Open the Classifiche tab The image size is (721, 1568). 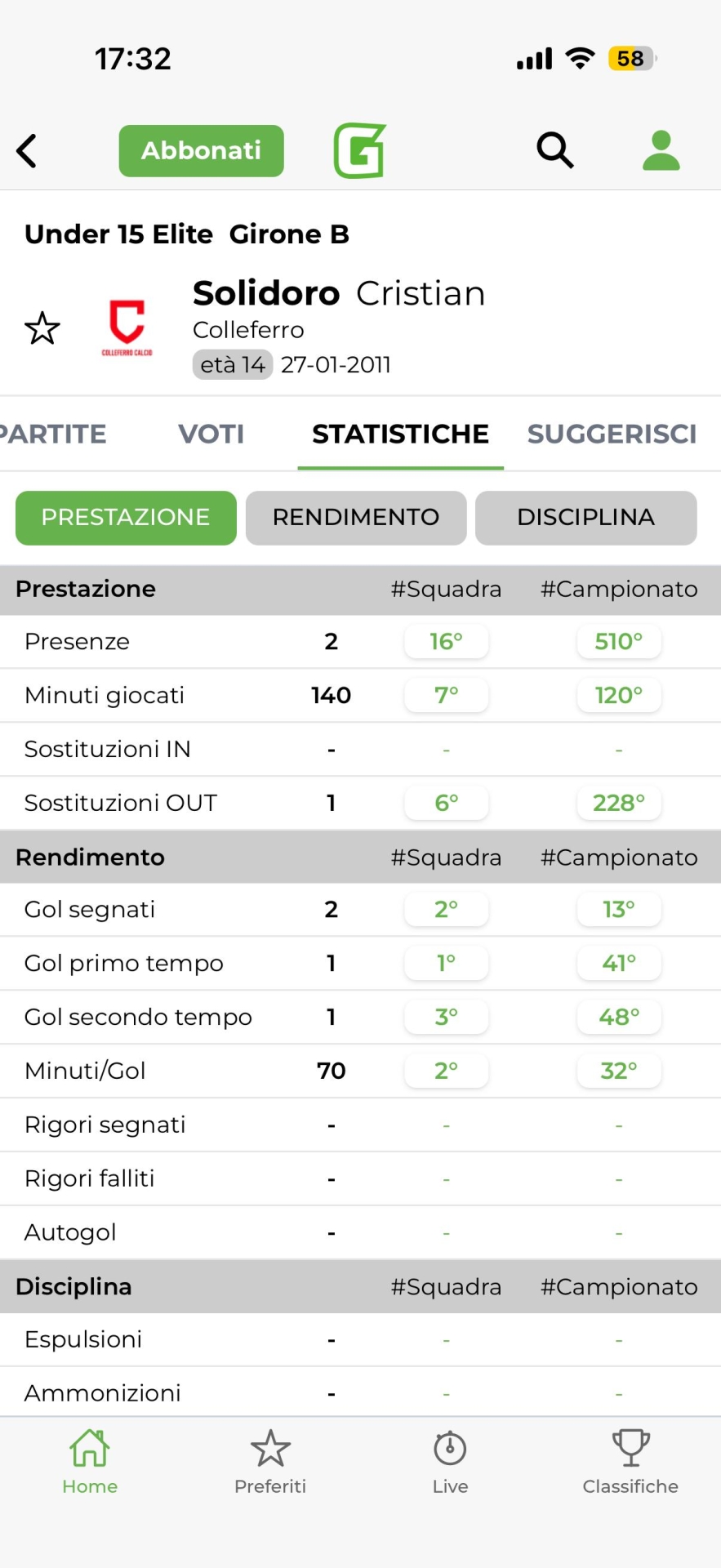coord(630,1463)
